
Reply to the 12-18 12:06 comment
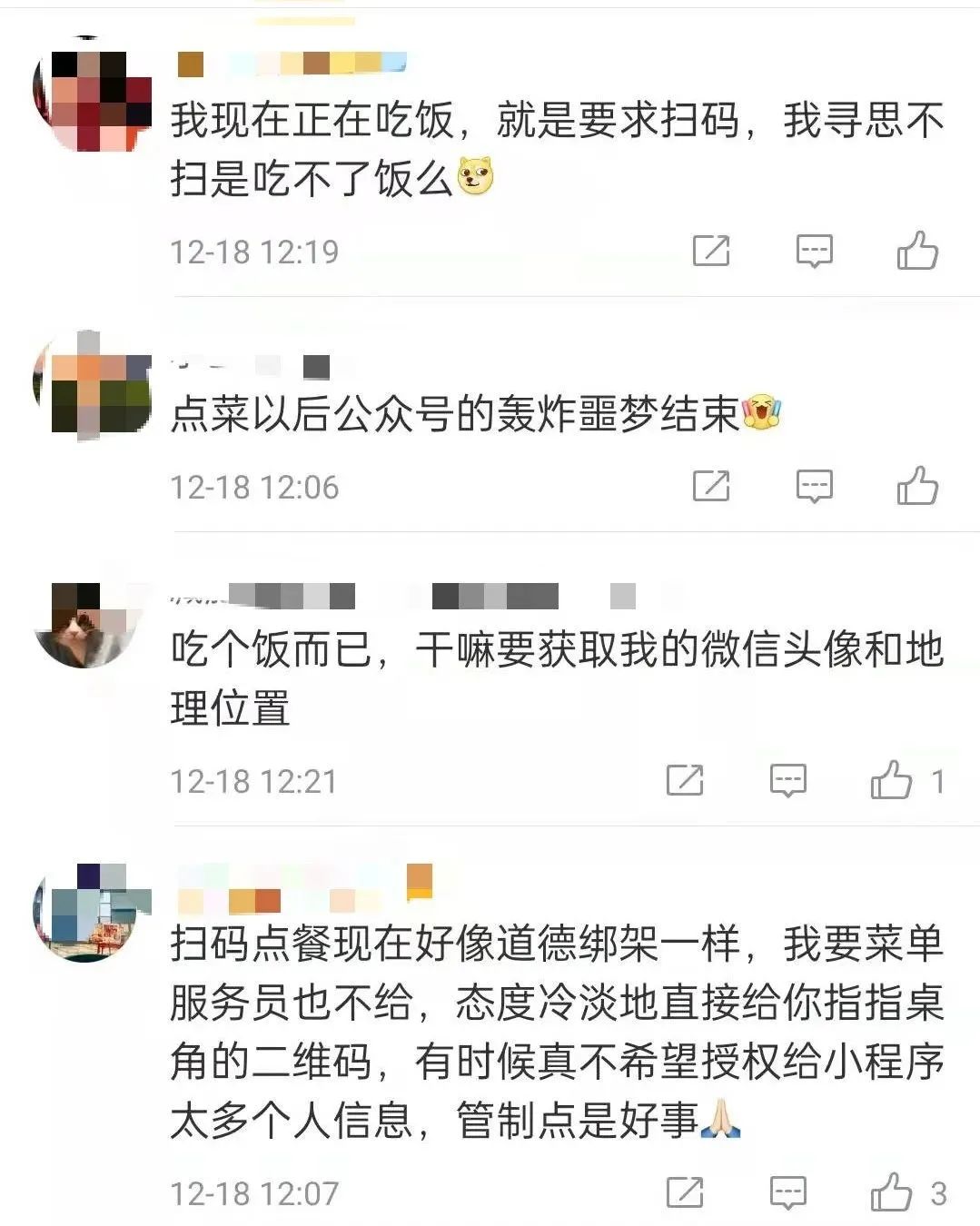pos(814,486)
